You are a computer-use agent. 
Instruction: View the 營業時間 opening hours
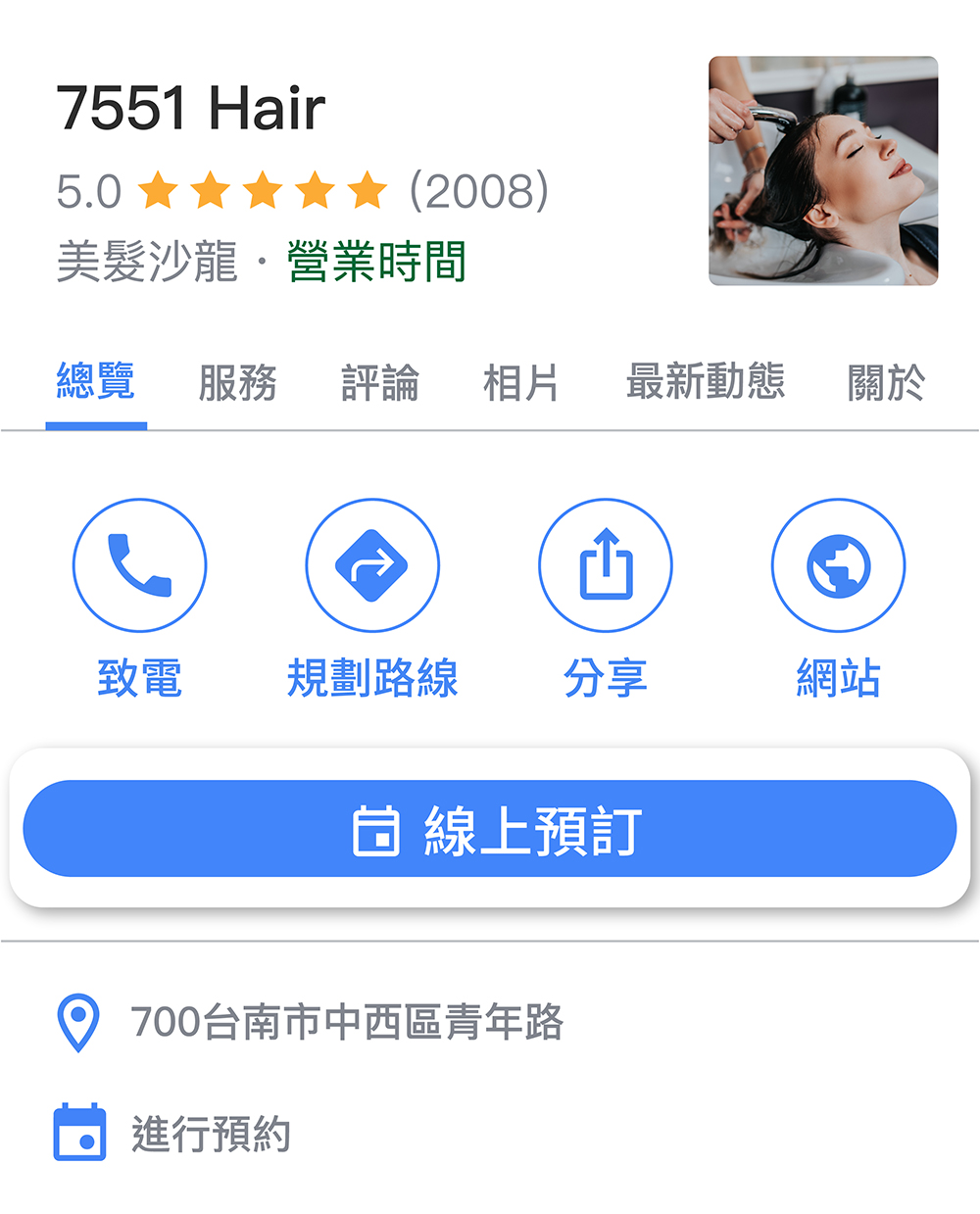(x=376, y=263)
